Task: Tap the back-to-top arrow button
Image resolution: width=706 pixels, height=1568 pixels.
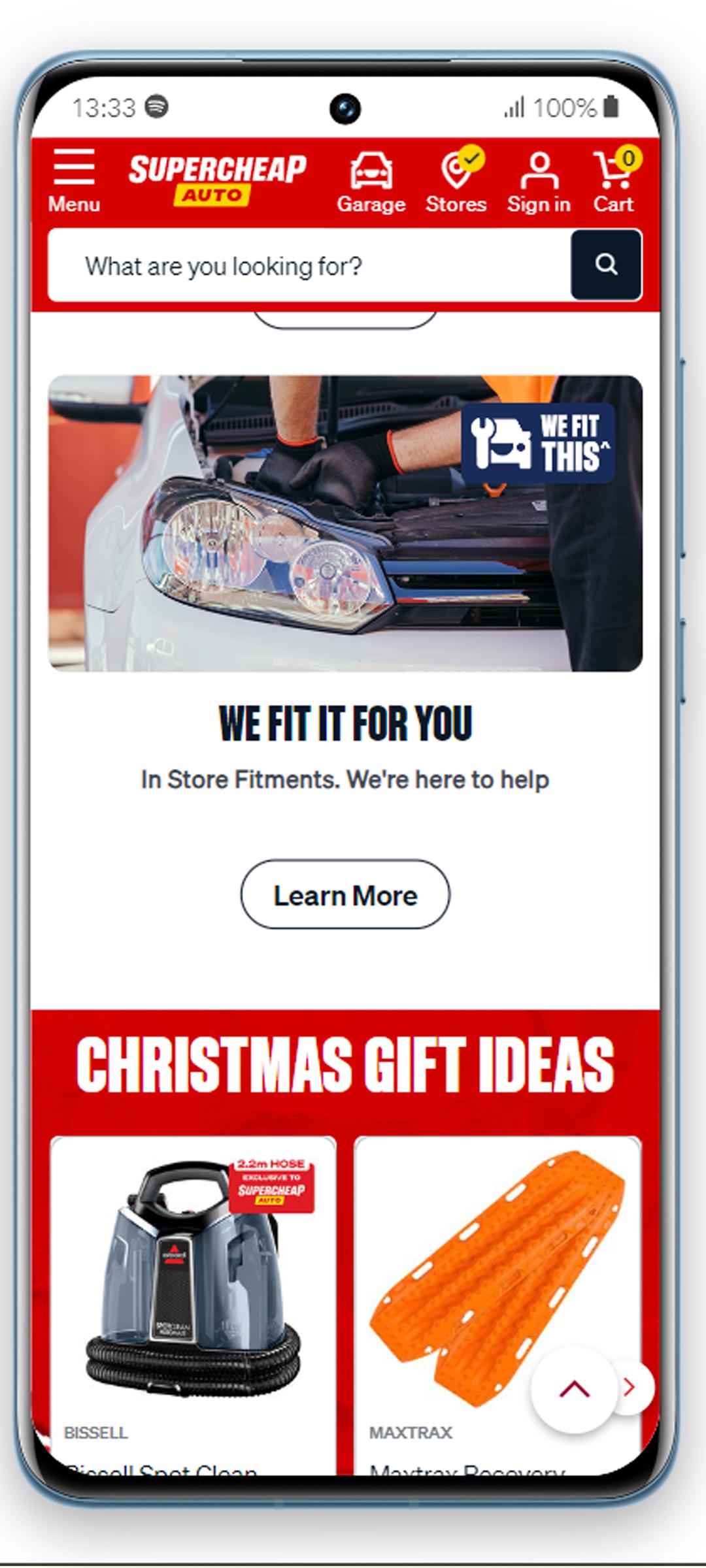Action: pyautogui.click(x=574, y=1388)
